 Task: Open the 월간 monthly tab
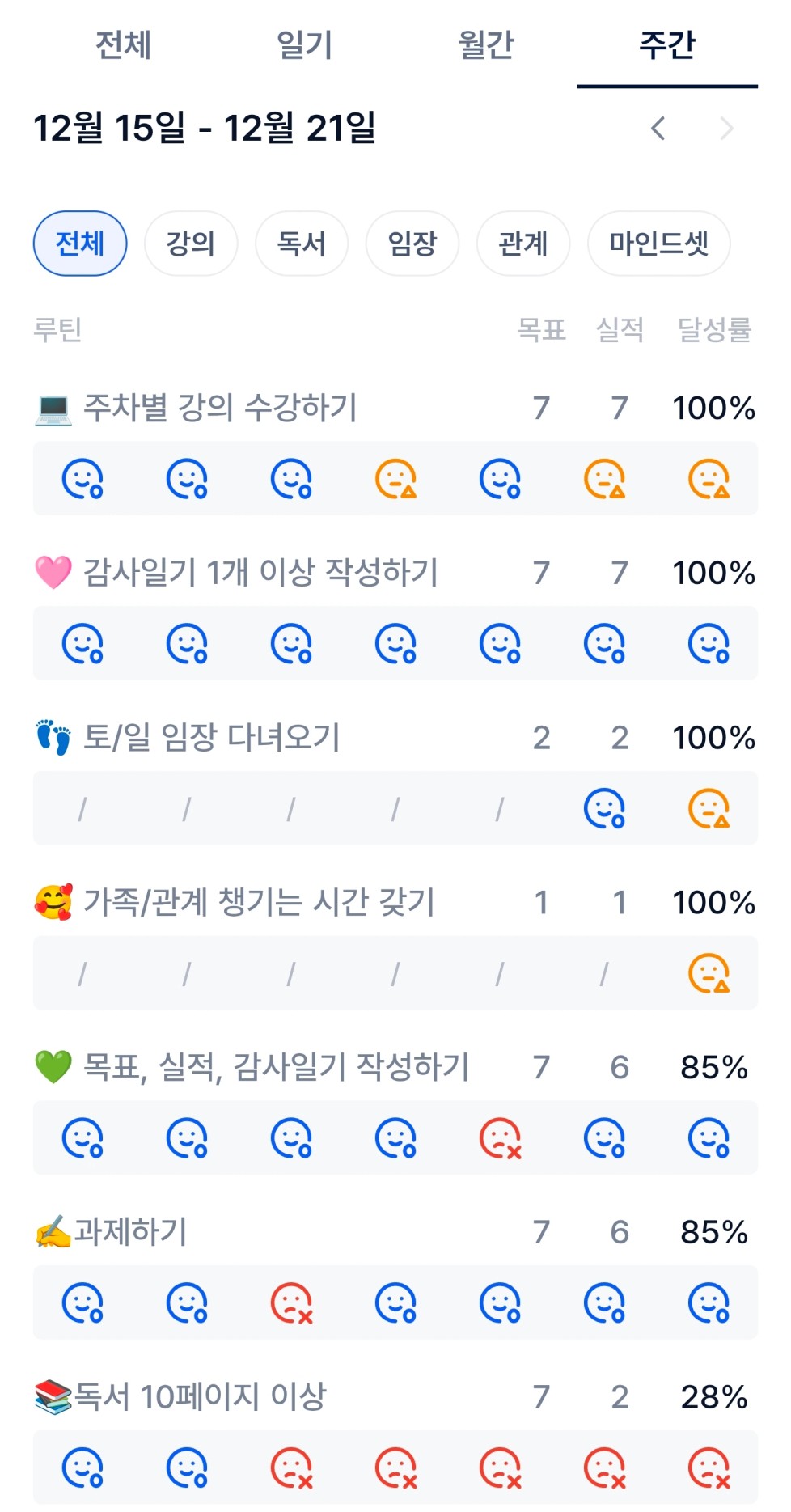pos(485,44)
